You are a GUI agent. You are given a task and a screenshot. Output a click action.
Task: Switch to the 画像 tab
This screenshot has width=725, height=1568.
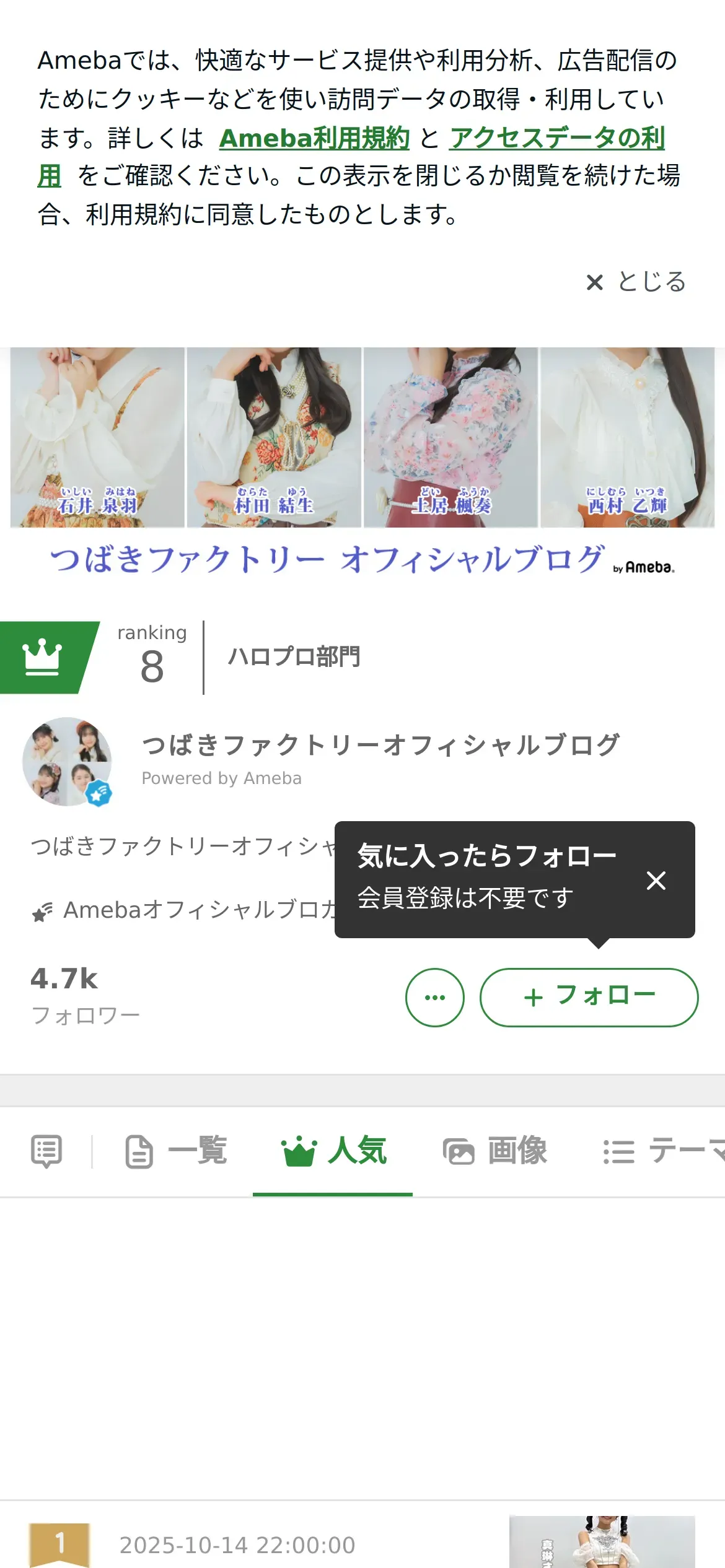495,1151
